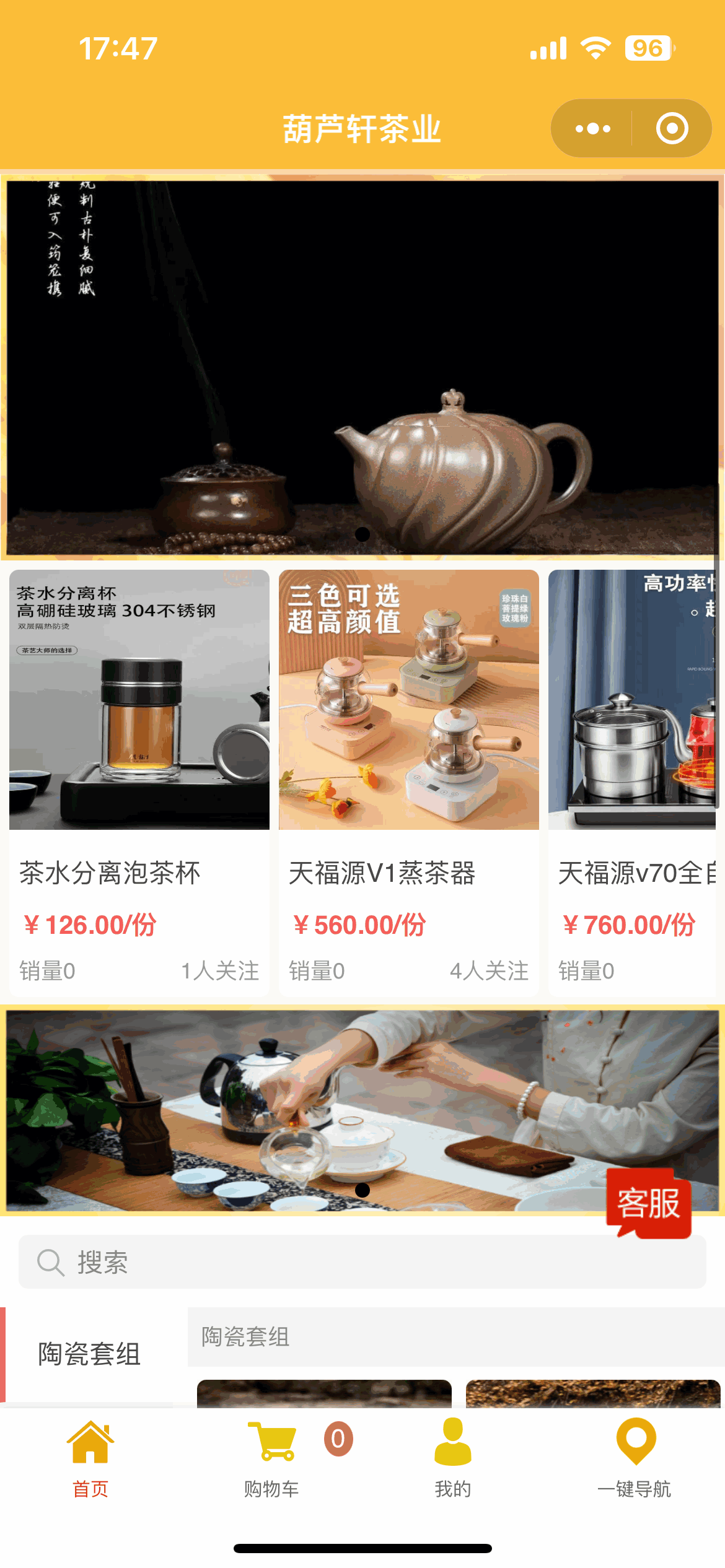Select the 陶瓷套组 category in sidebar
The image size is (725, 1568).
click(x=90, y=1354)
